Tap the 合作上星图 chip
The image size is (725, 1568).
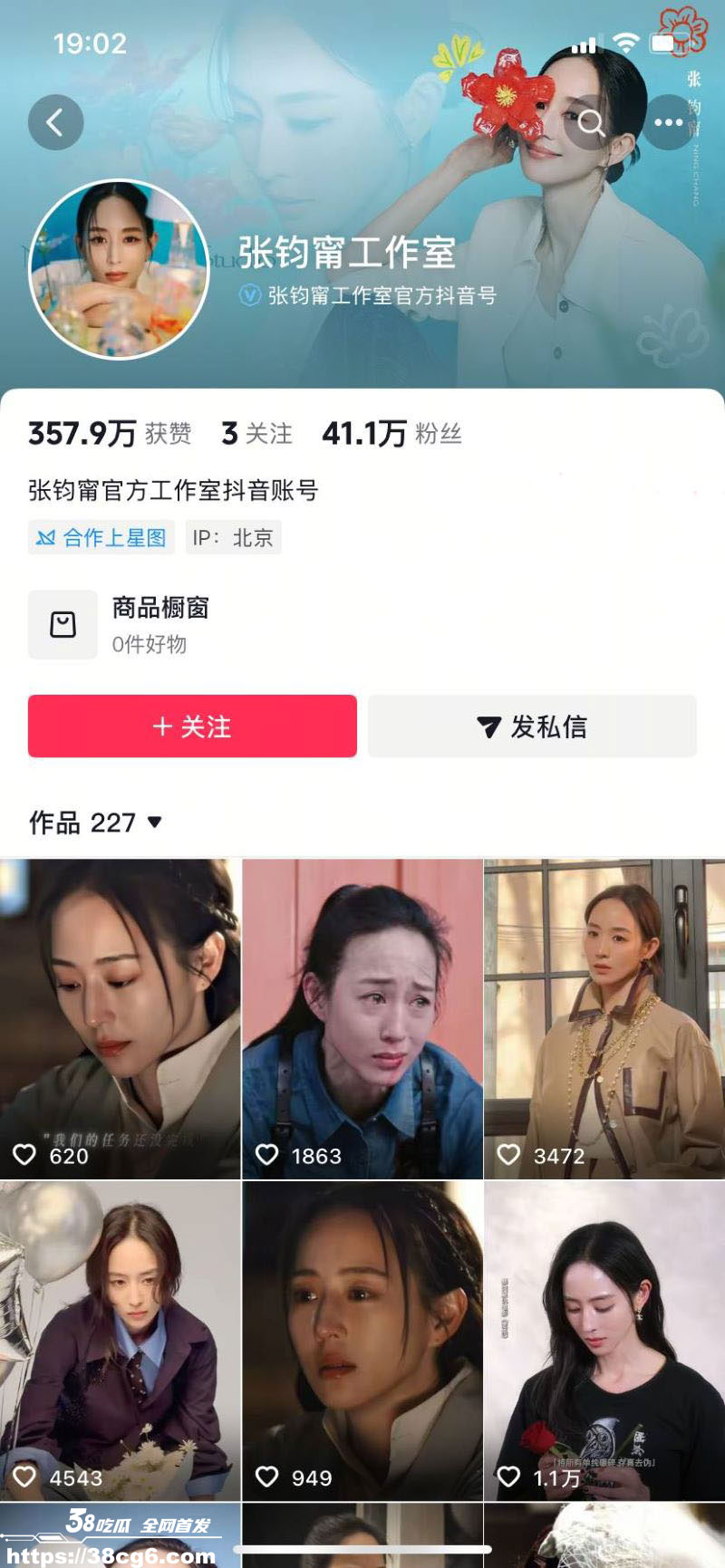(x=101, y=537)
